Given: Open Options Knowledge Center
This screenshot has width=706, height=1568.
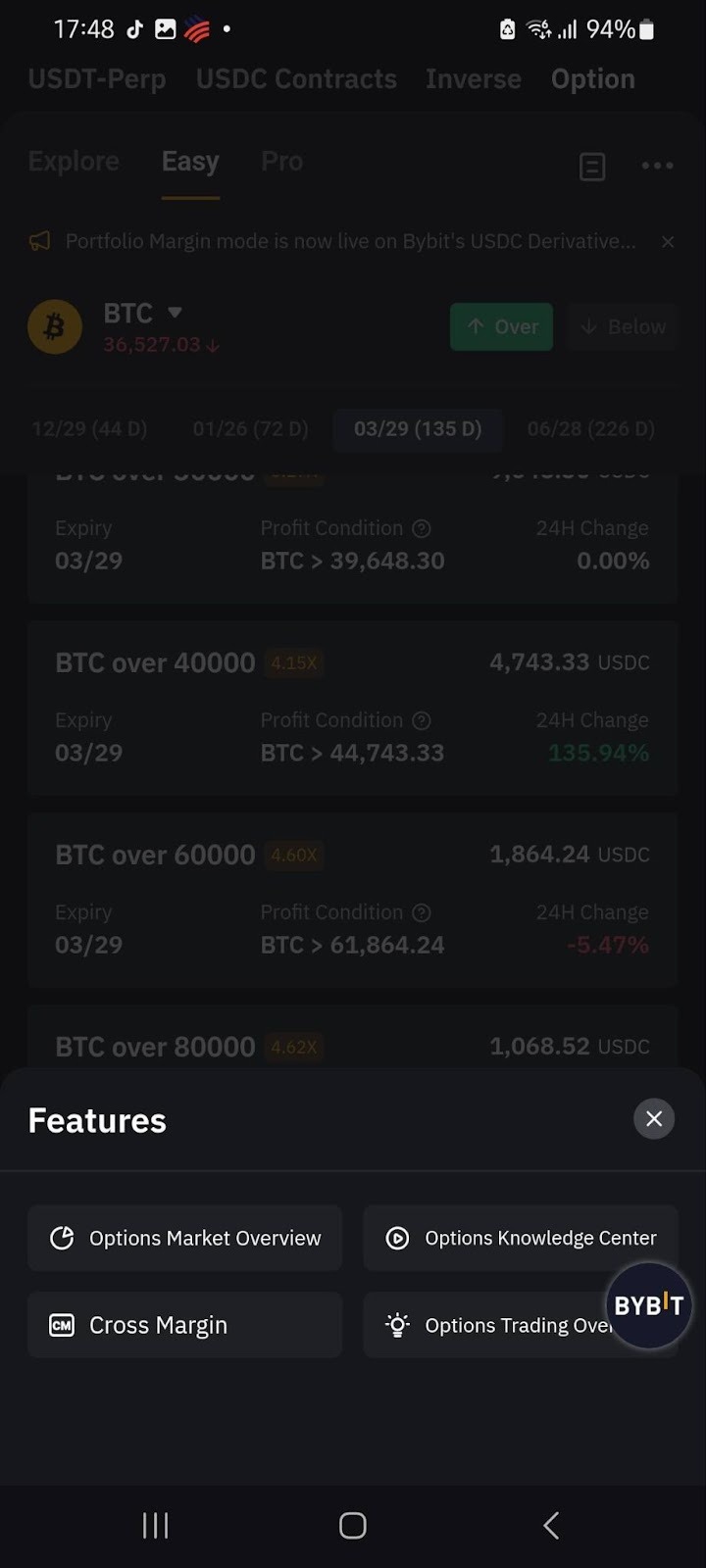Looking at the screenshot, I should pyautogui.click(x=520, y=1239).
